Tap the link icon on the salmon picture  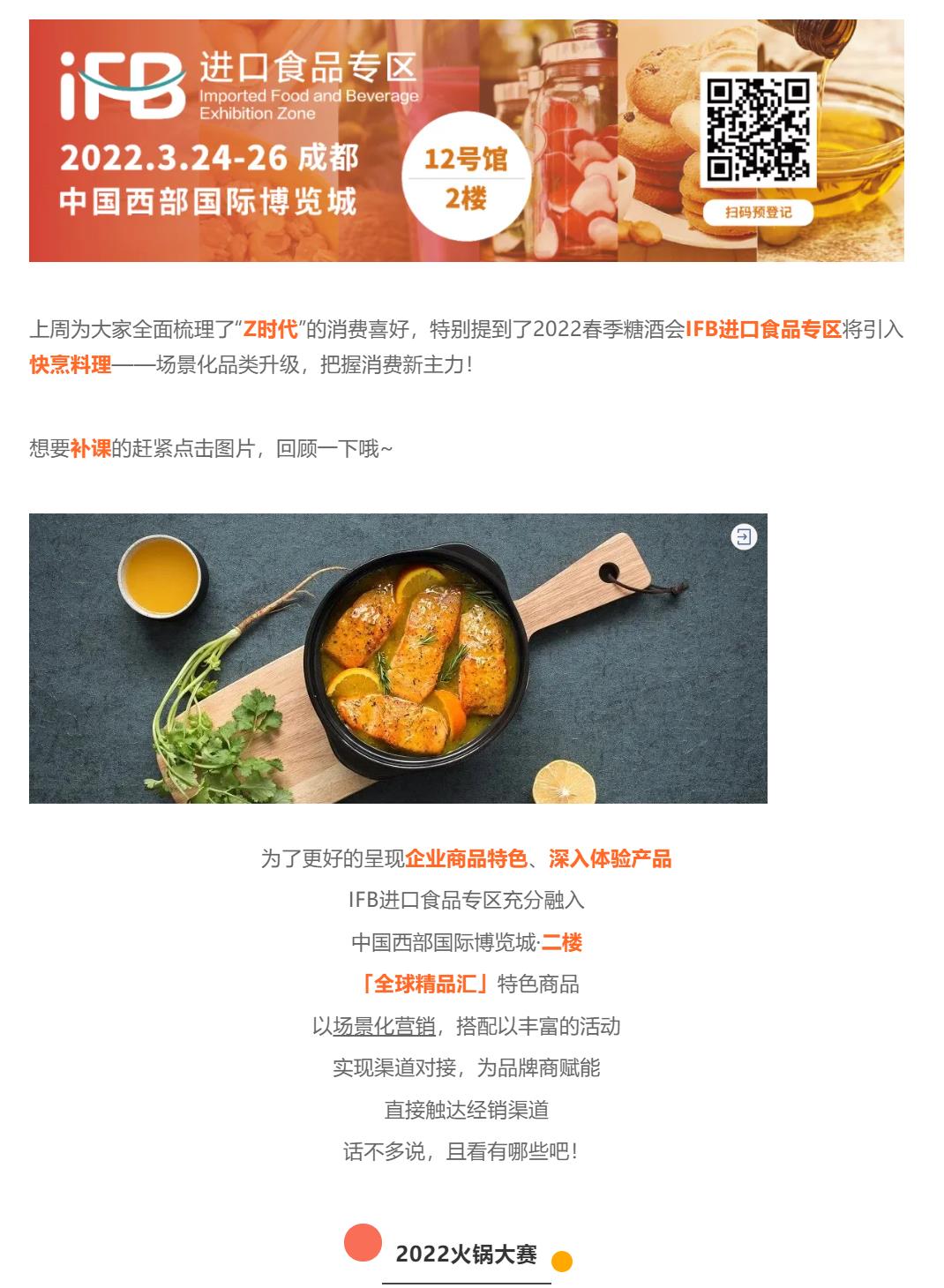click(x=744, y=536)
